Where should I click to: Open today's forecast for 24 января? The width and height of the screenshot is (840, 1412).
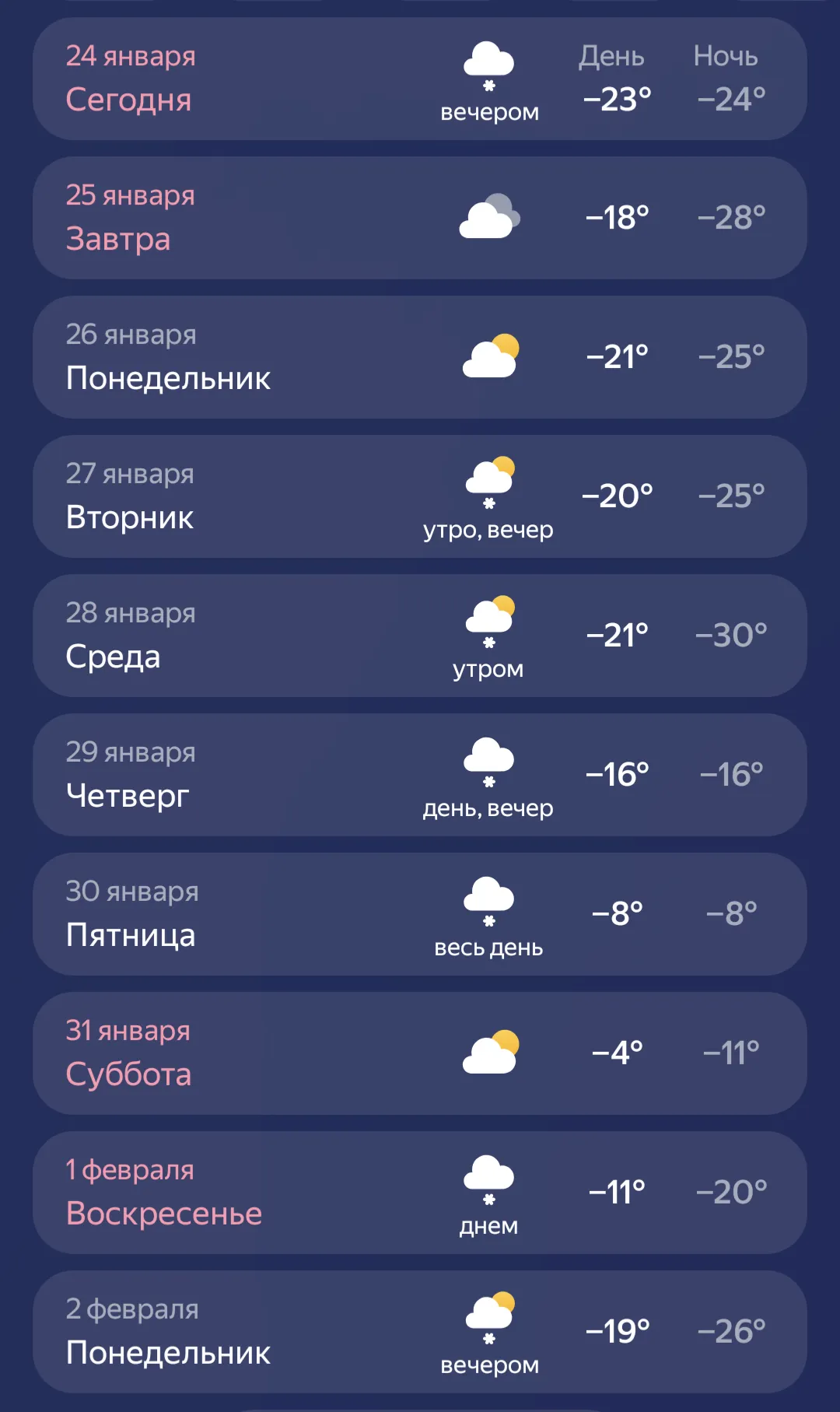point(420,79)
